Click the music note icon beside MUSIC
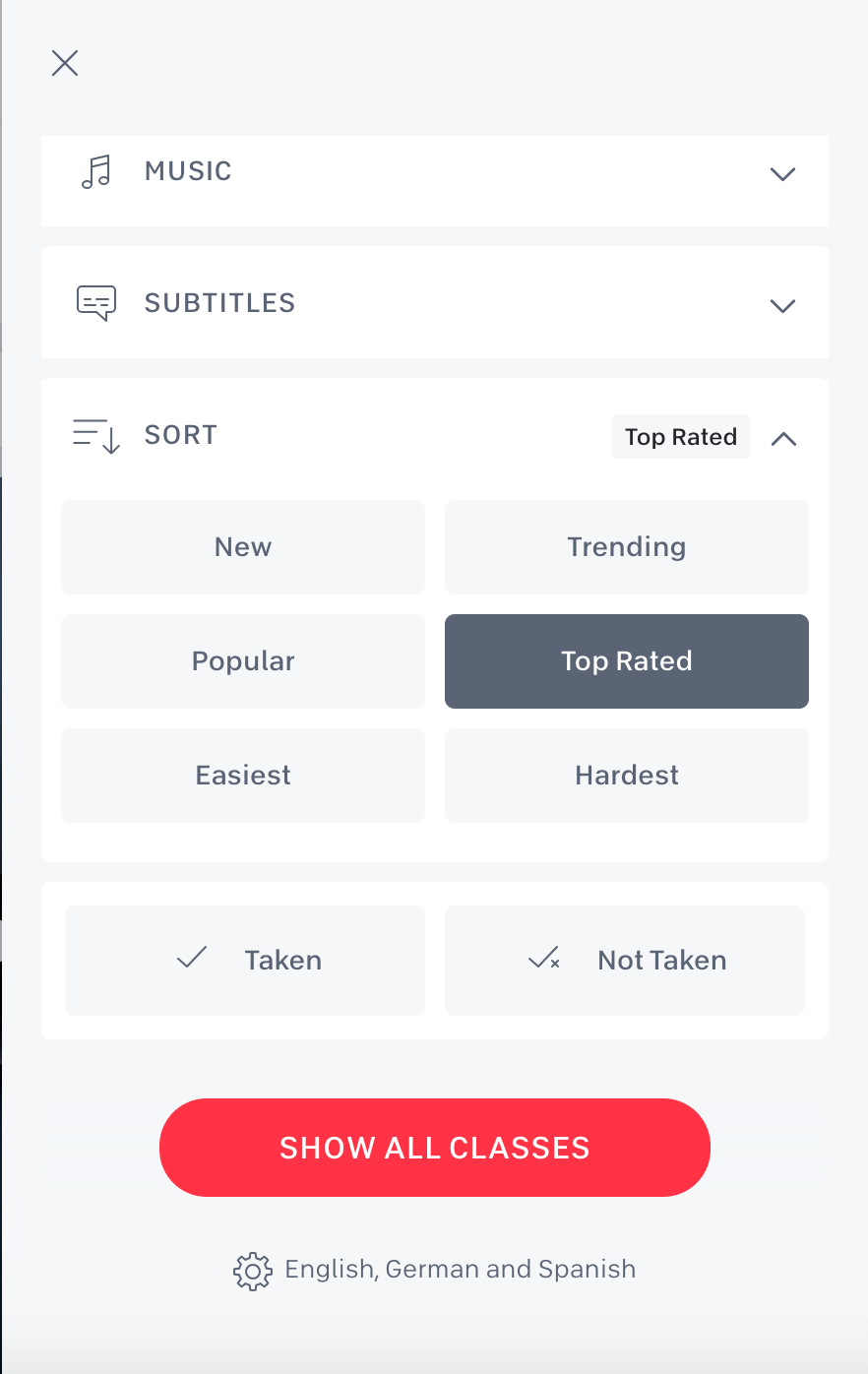 coord(94,170)
